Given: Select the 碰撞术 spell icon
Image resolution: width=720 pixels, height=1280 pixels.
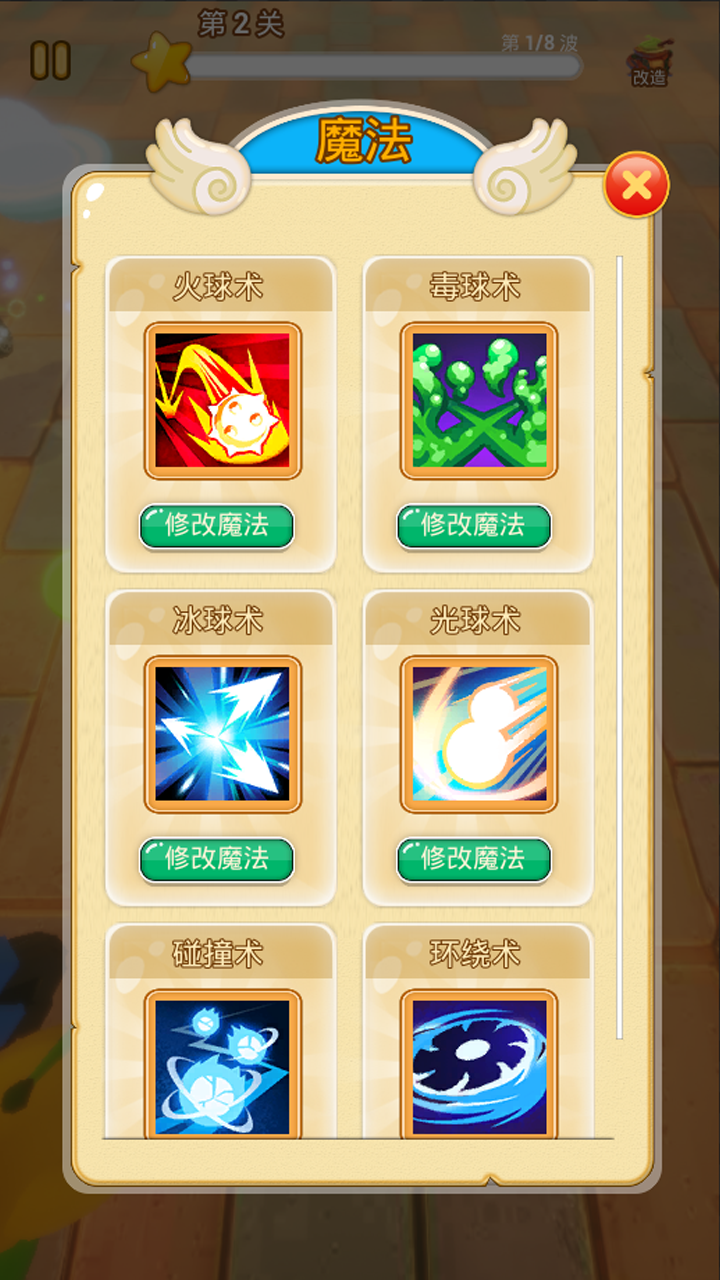Looking at the screenshot, I should tap(222, 1065).
